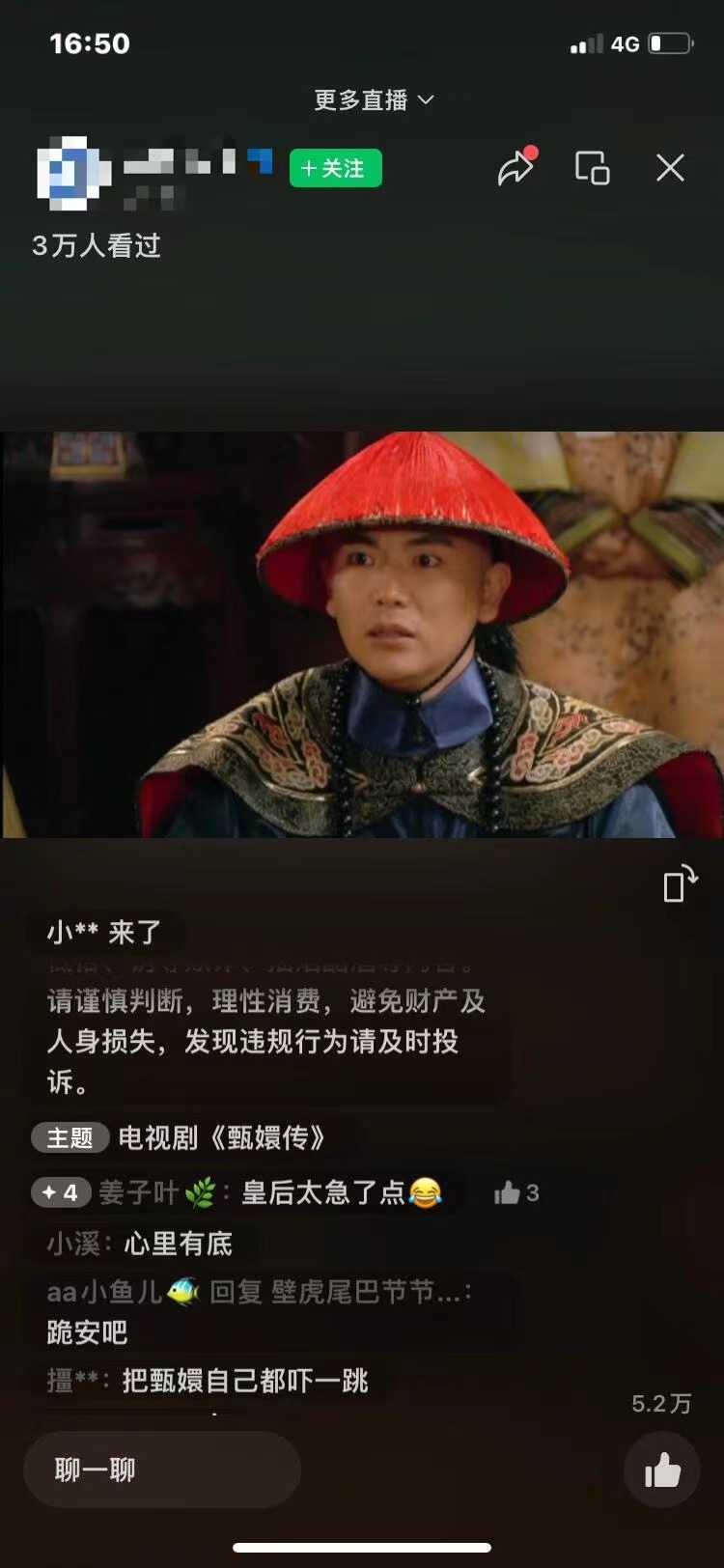Follow the streamer via the 关注 button
Image resolution: width=724 pixels, height=1568 pixels.
(x=334, y=168)
